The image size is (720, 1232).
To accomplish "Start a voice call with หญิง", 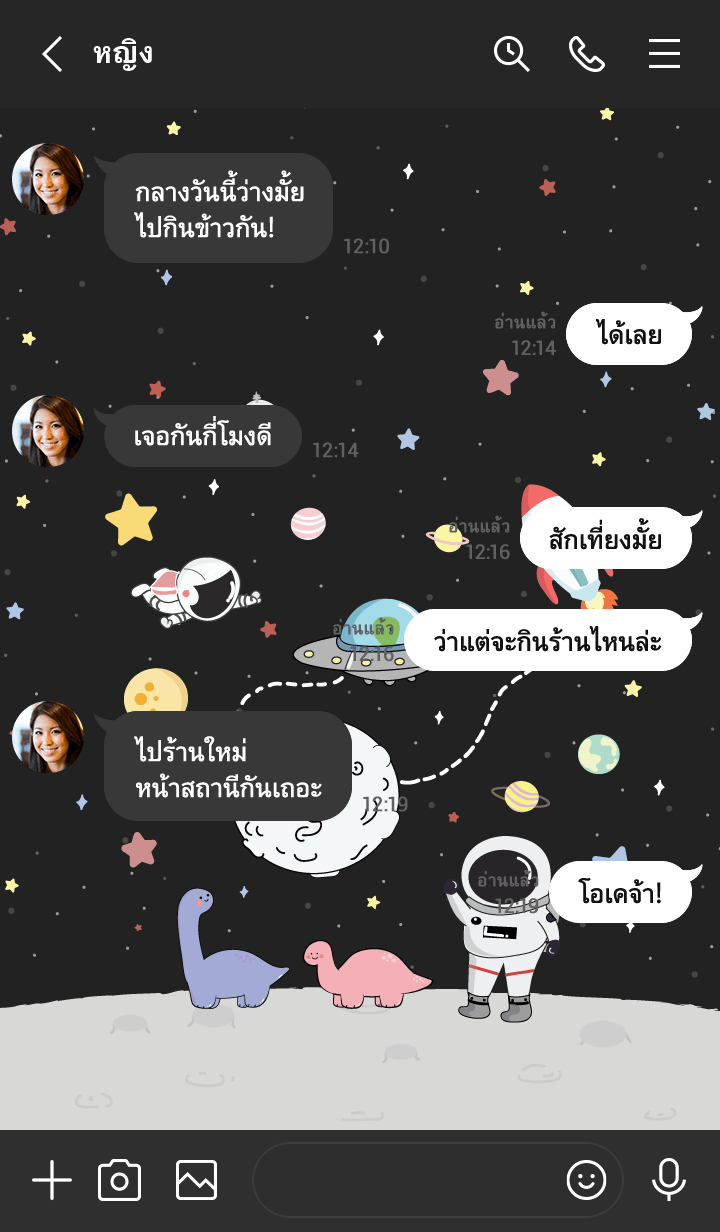I will [x=587, y=54].
